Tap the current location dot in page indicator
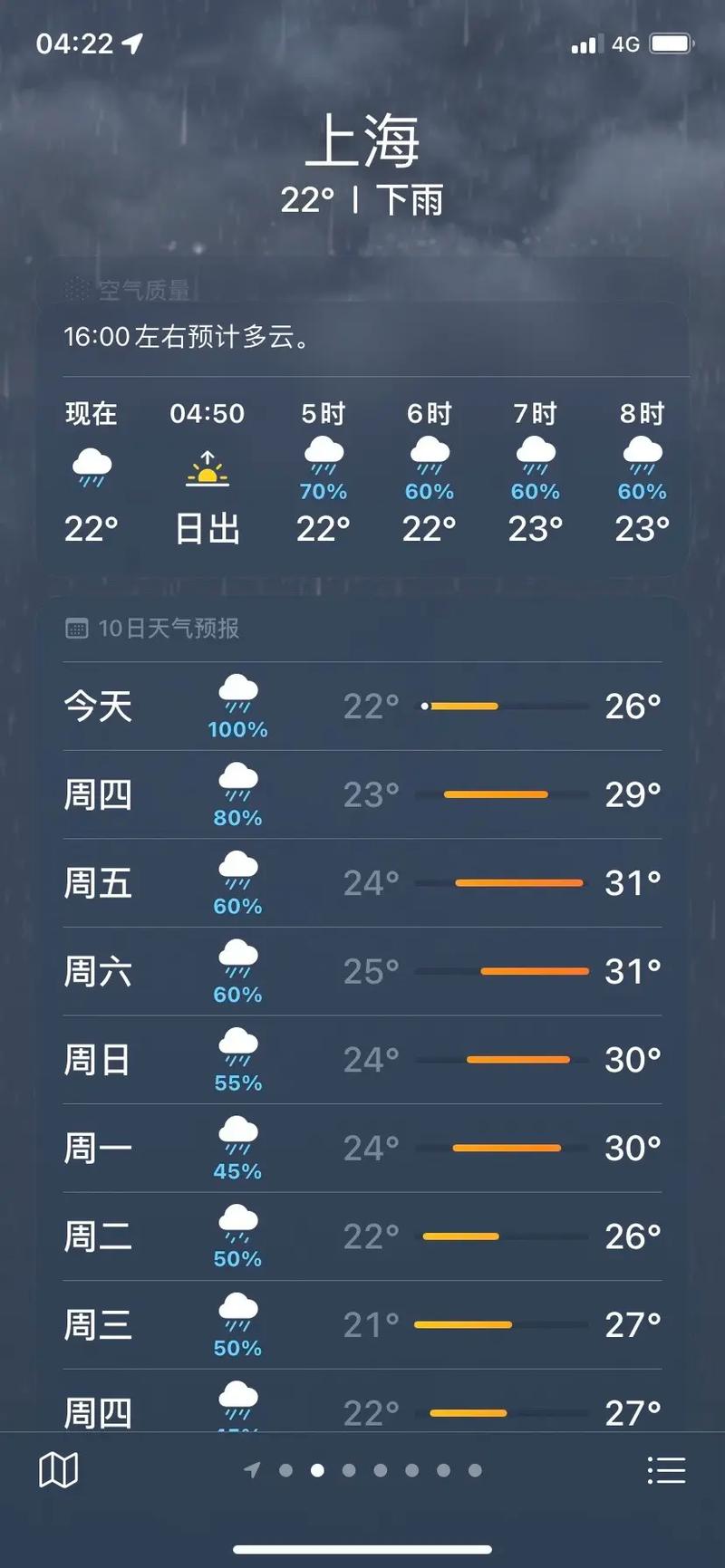 click(315, 1470)
